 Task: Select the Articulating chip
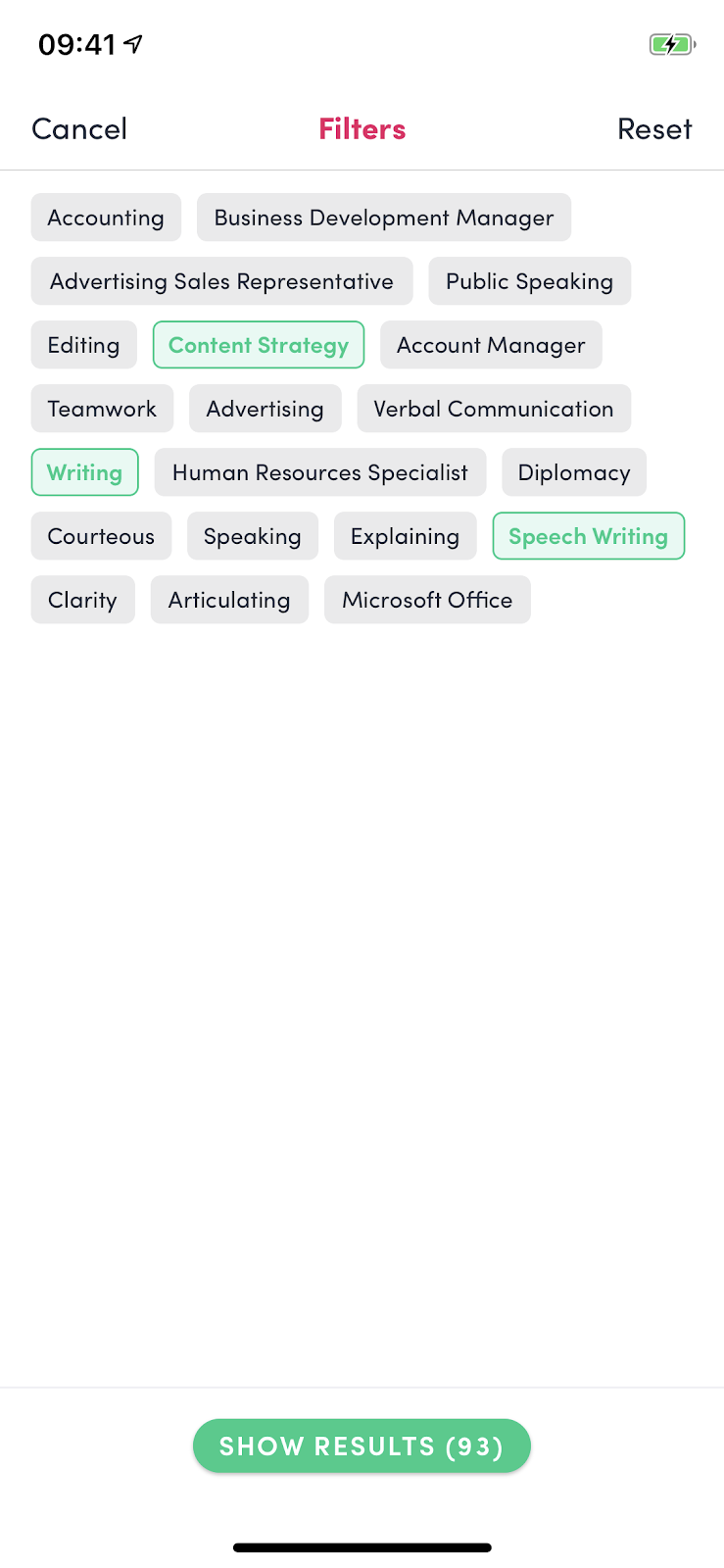coord(229,600)
